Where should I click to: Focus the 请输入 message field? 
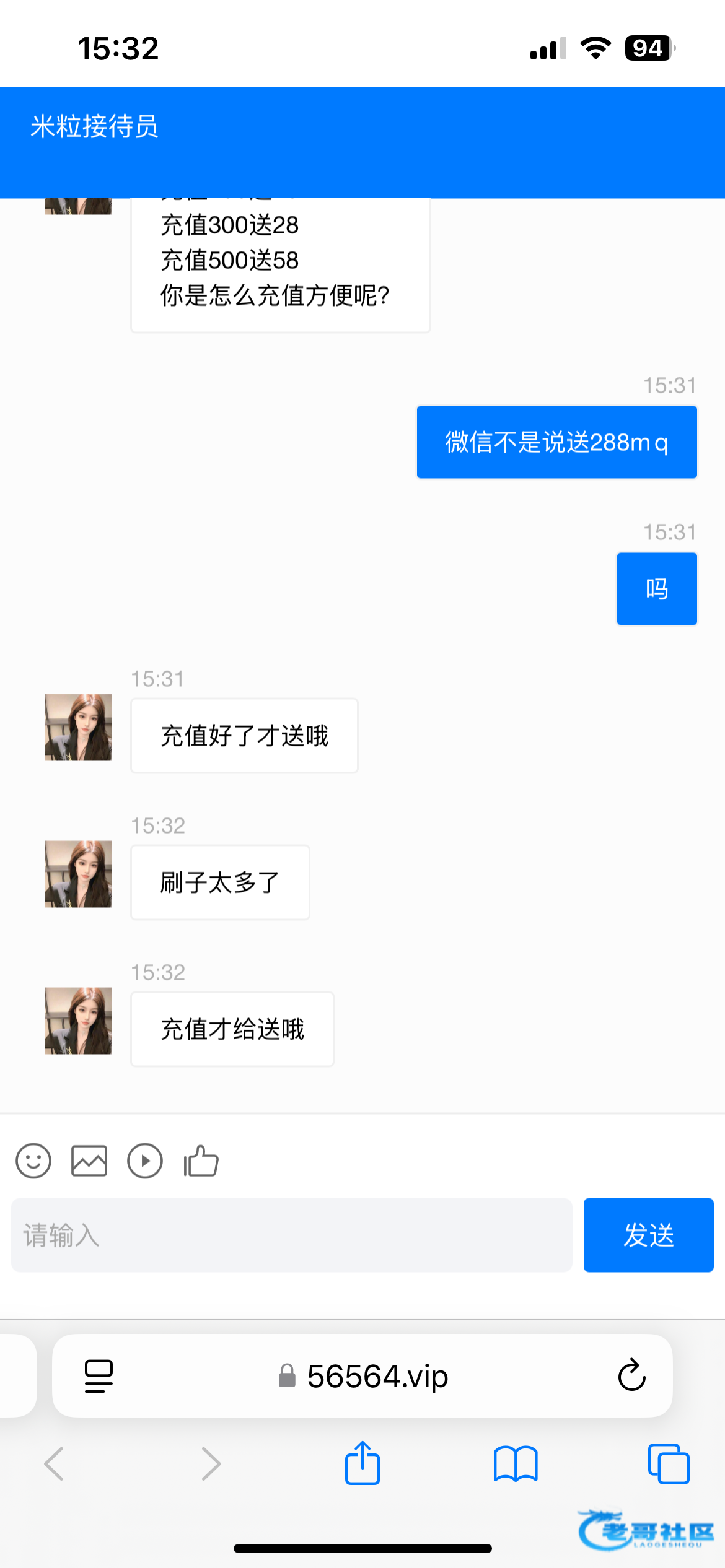click(291, 1235)
